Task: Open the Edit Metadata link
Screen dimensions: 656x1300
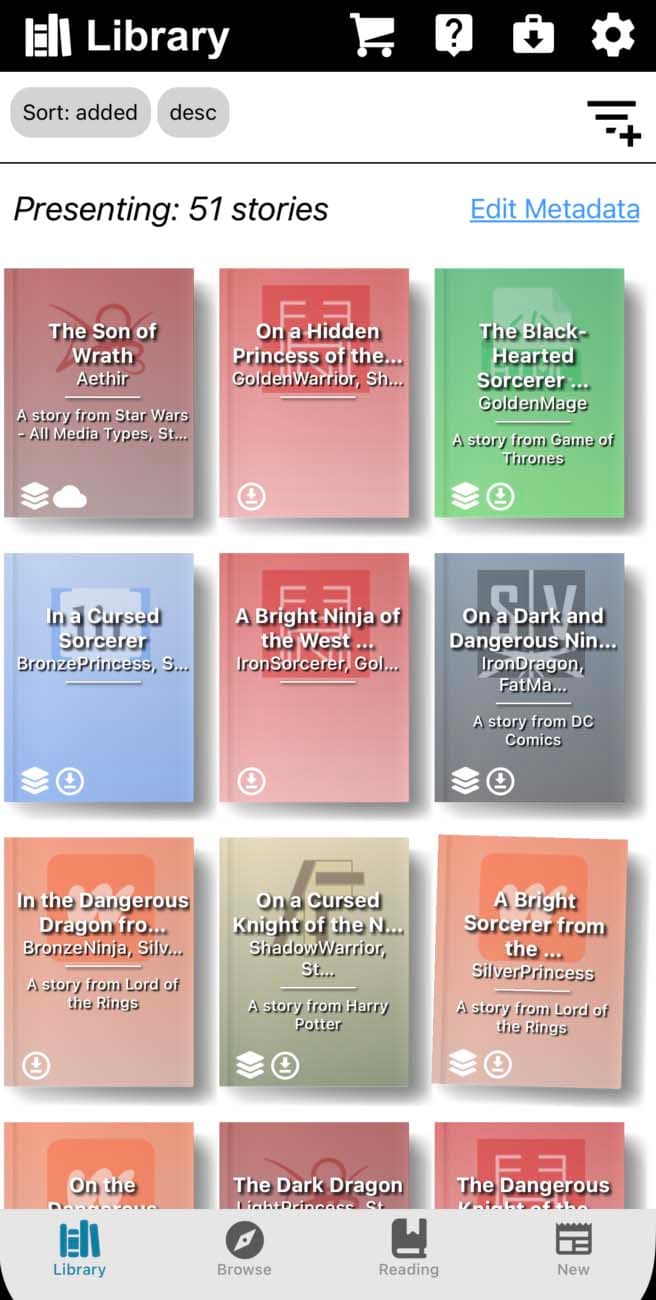Action: point(554,209)
